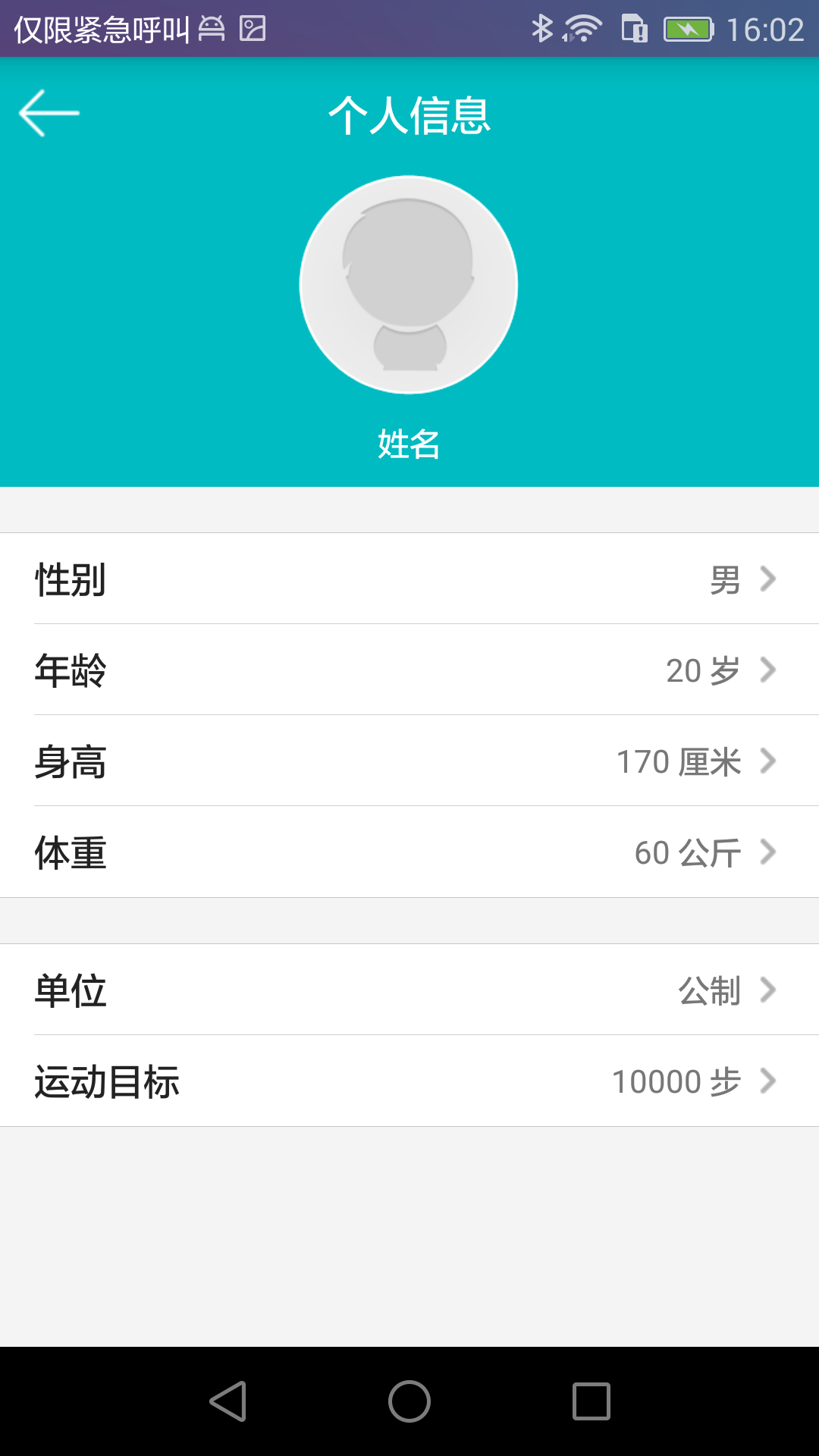Screen dimensions: 819x1456
Task: Open the 年龄 picker via its arrow
Action: tap(768, 671)
